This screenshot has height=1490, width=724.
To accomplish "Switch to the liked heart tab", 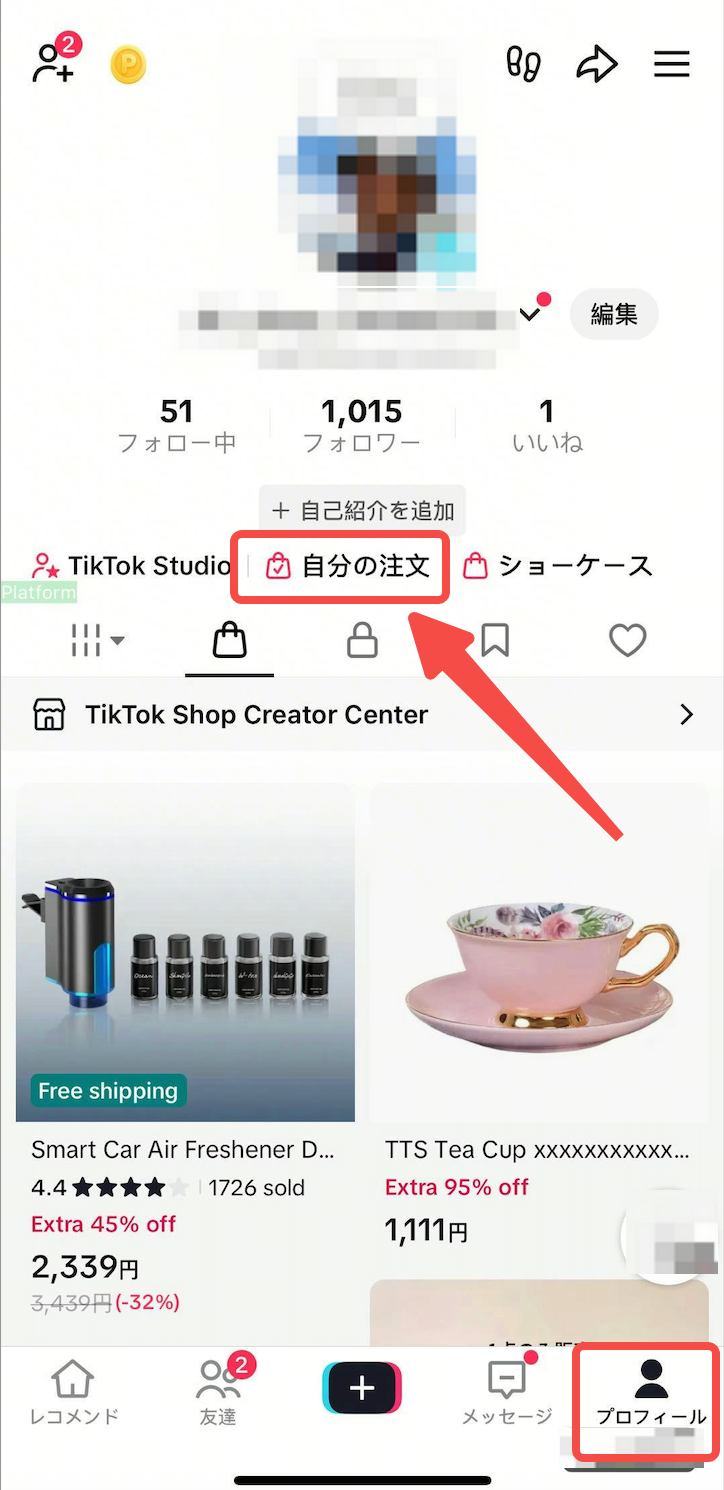I will pos(628,640).
